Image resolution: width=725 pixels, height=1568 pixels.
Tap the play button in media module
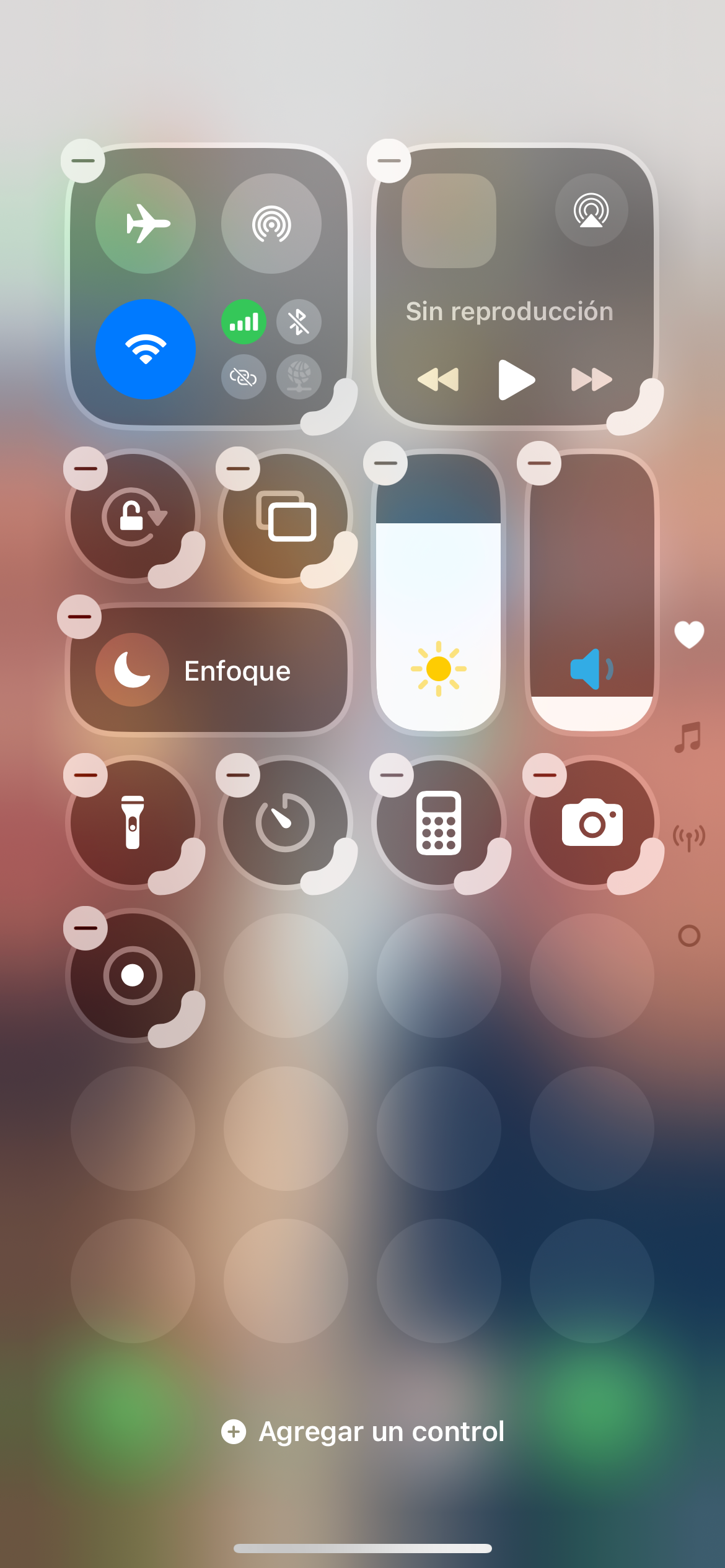516,380
